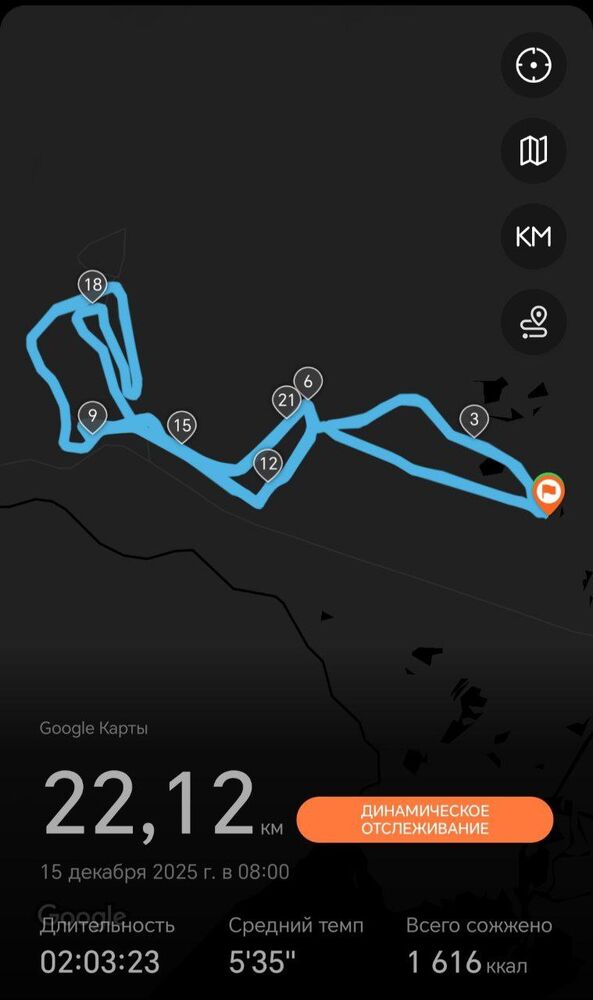Toggle kilometer markers with the KM button
Image resolution: width=593 pixels, height=1000 pixels.
coord(534,237)
